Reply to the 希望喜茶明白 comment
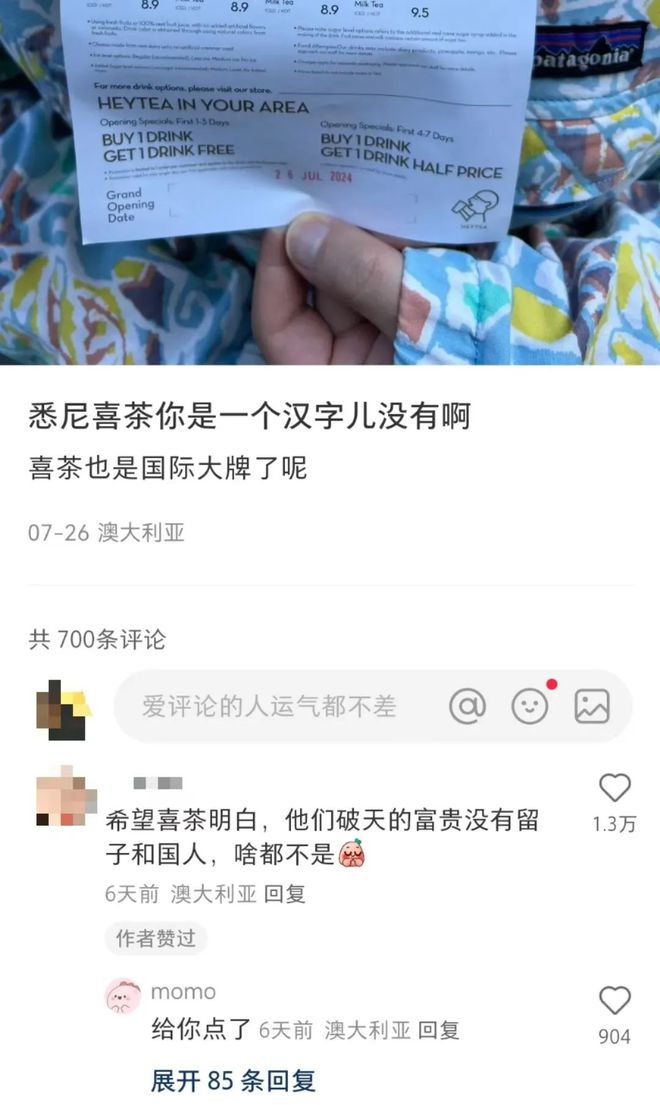Viewport: 660px width, 1105px height. (x=284, y=894)
